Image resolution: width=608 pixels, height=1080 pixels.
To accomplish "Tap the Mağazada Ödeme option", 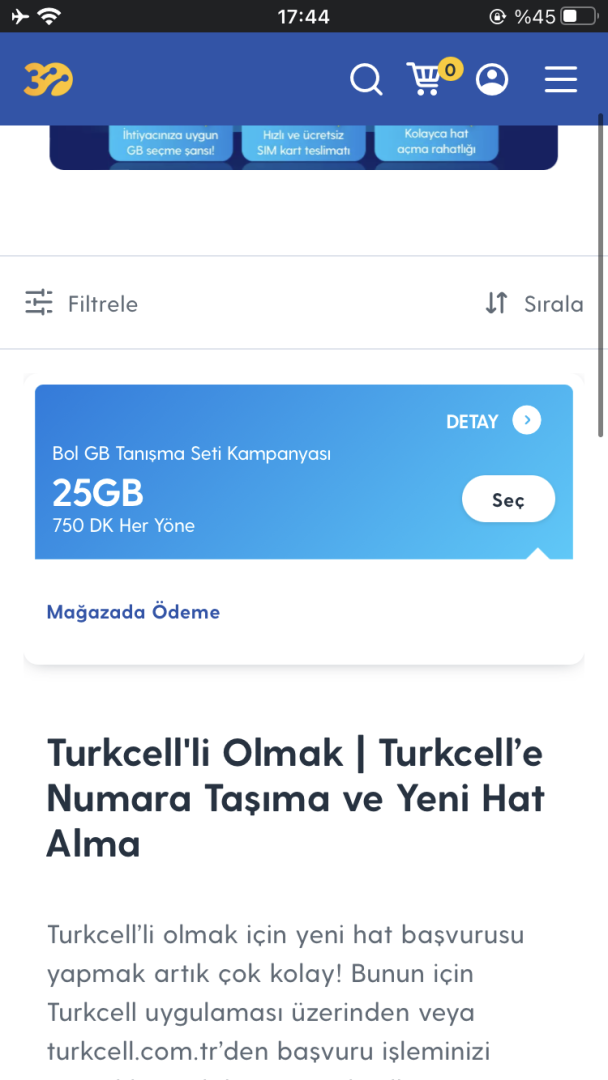I will 133,612.
